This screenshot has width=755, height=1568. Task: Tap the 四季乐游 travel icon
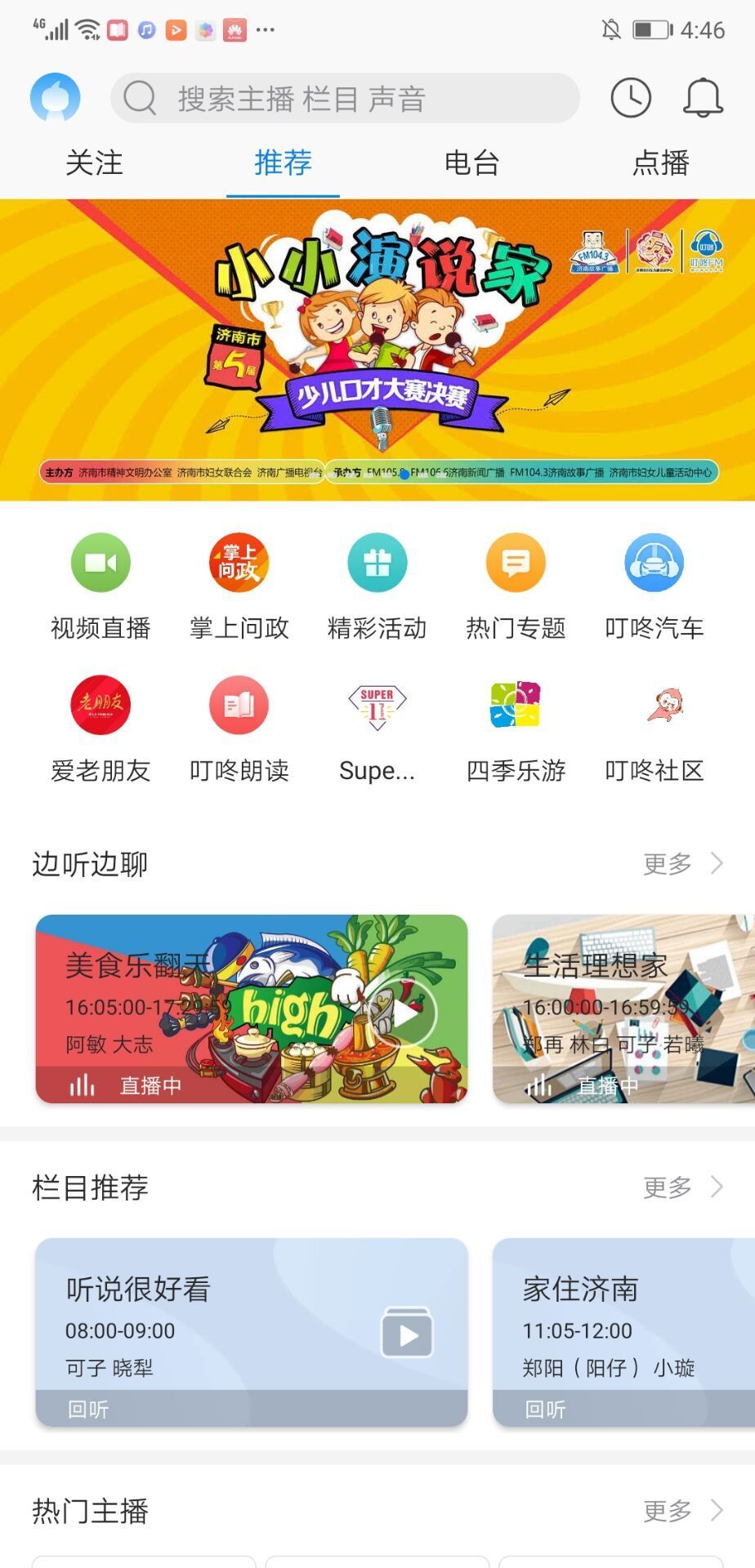tap(514, 704)
